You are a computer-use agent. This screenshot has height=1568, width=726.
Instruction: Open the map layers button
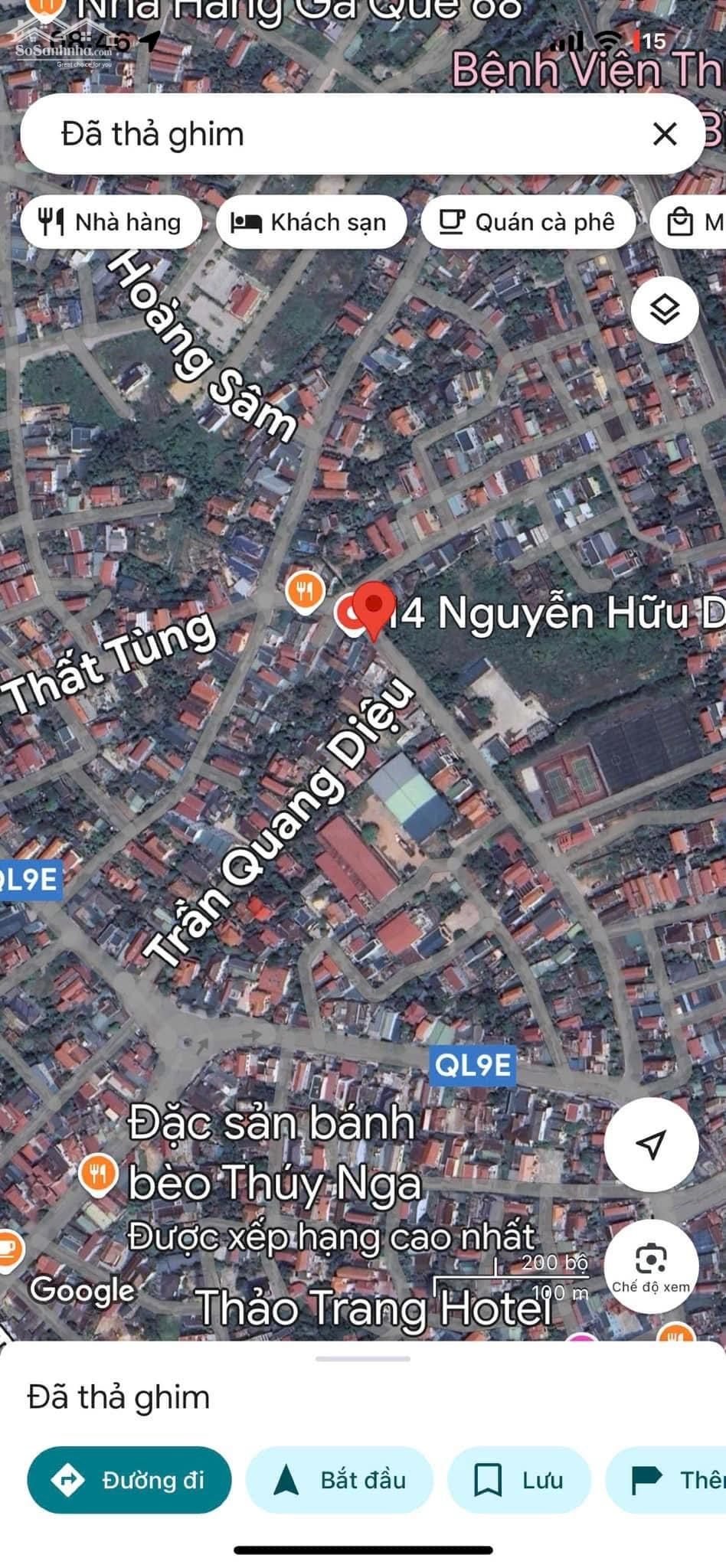point(665,309)
